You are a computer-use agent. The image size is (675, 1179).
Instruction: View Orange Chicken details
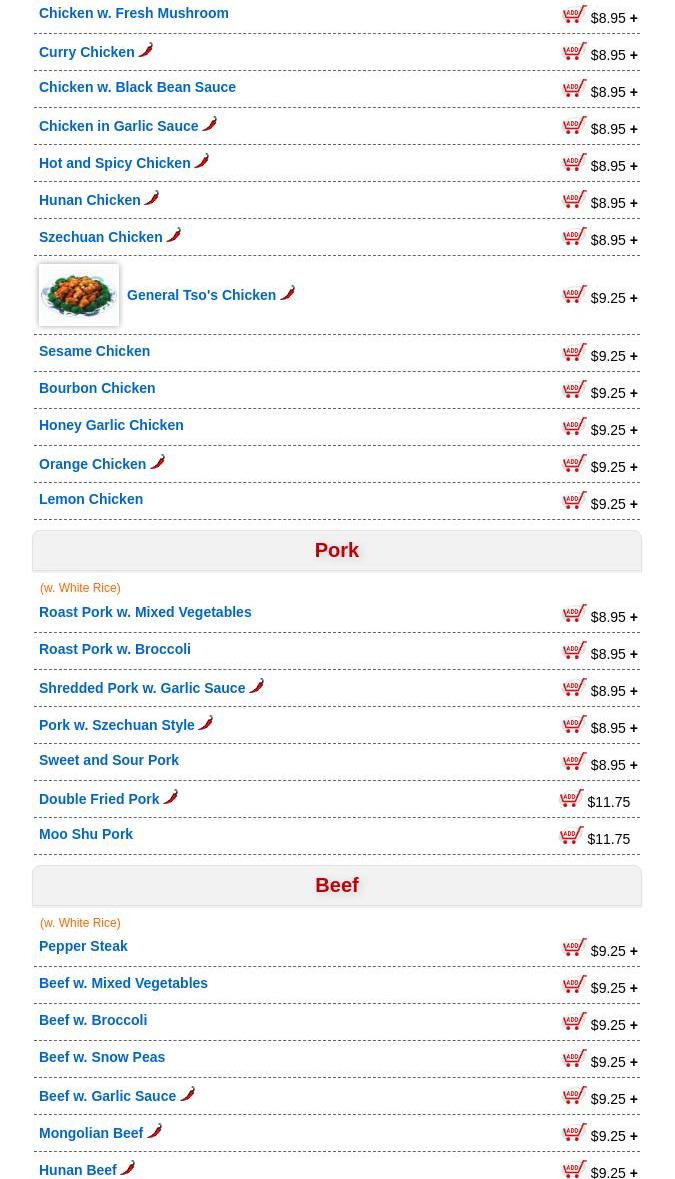[92, 464]
